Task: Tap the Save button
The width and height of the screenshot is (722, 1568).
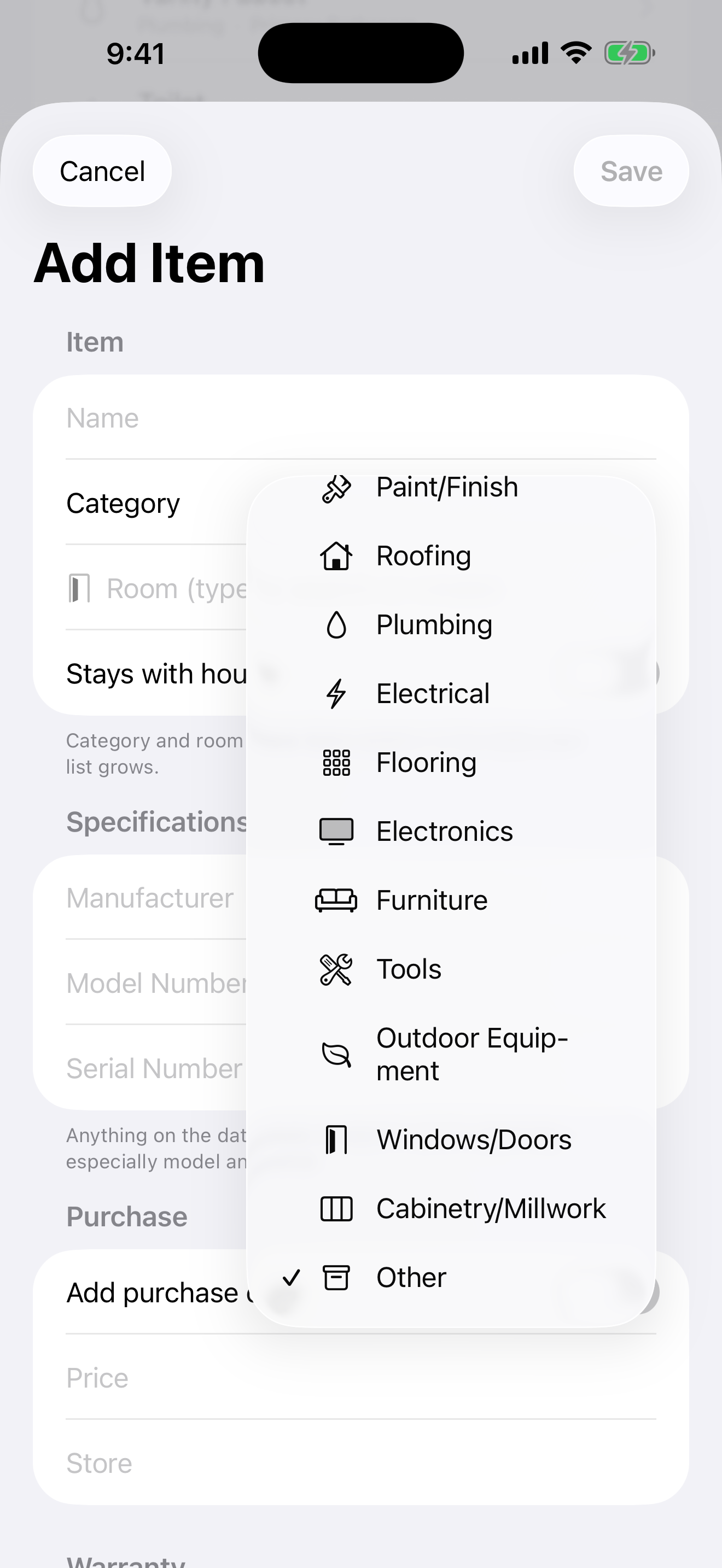Action: 631,171
